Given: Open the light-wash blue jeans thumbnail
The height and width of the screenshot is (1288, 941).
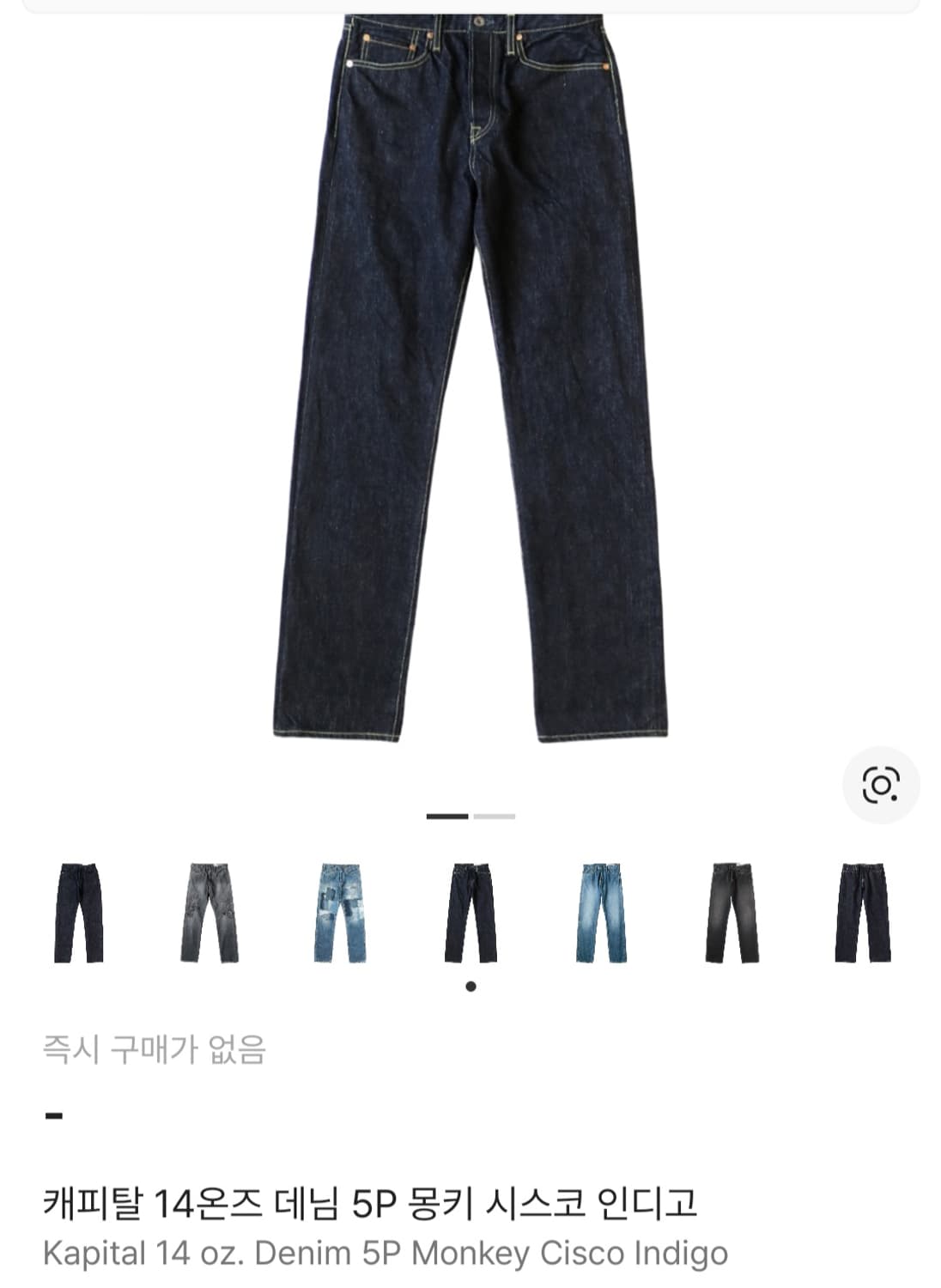Looking at the screenshot, I should pos(600,913).
